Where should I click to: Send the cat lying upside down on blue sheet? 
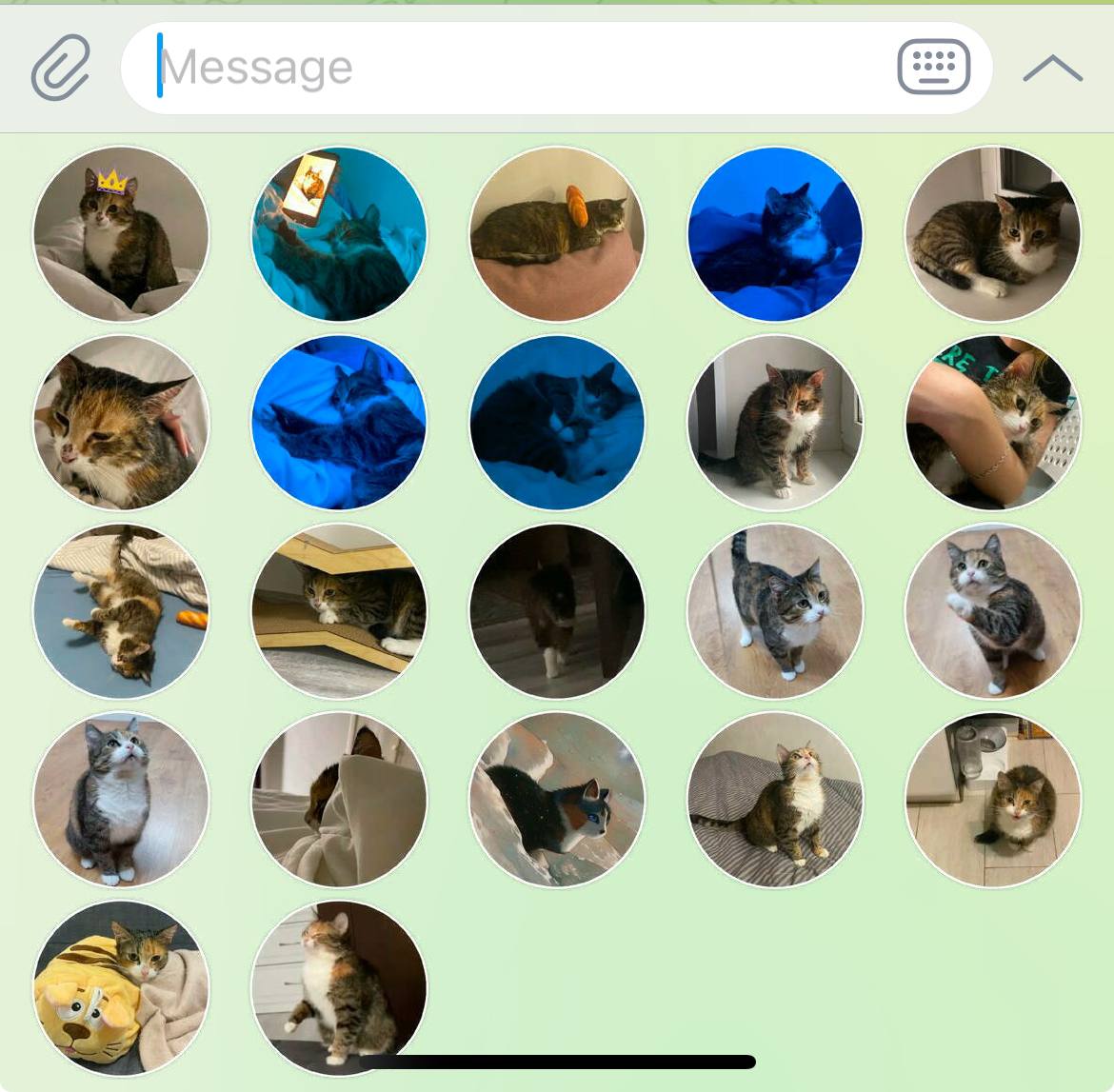pyautogui.click(x=121, y=610)
